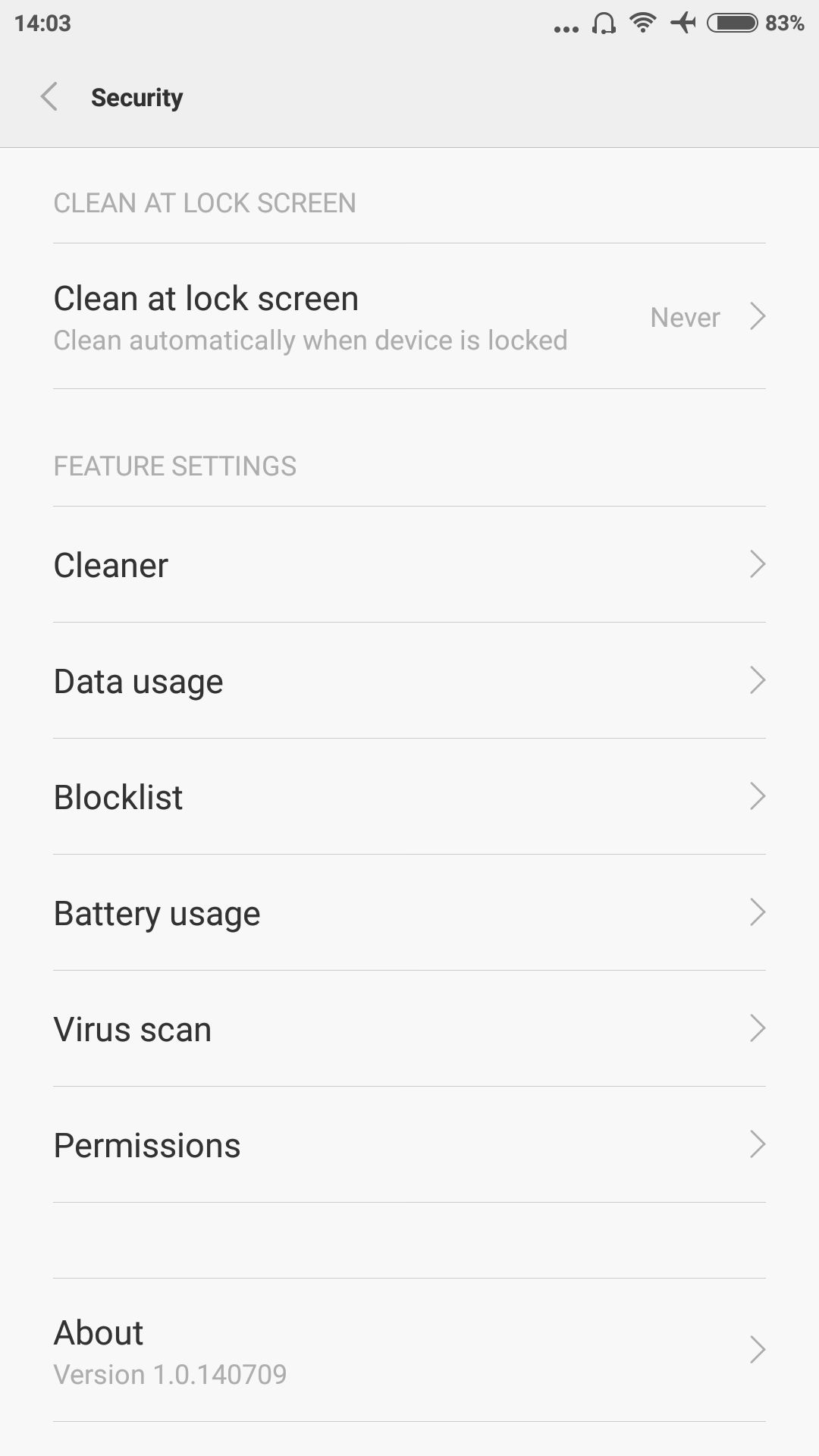Go back from Security settings
This screenshot has height=1456, width=819.
pyautogui.click(x=49, y=97)
